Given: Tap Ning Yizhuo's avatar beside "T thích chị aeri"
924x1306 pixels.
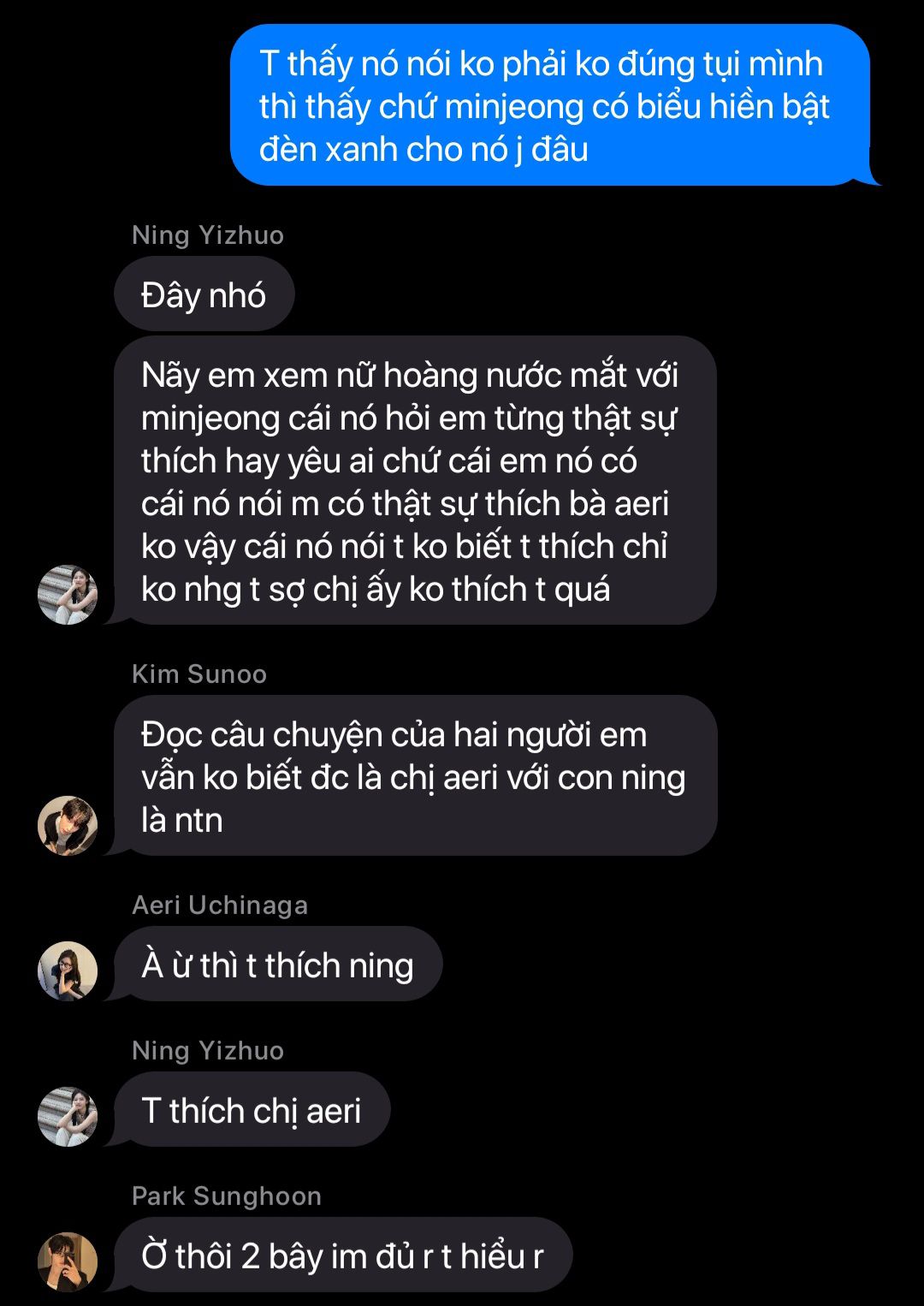Looking at the screenshot, I should [68, 1116].
